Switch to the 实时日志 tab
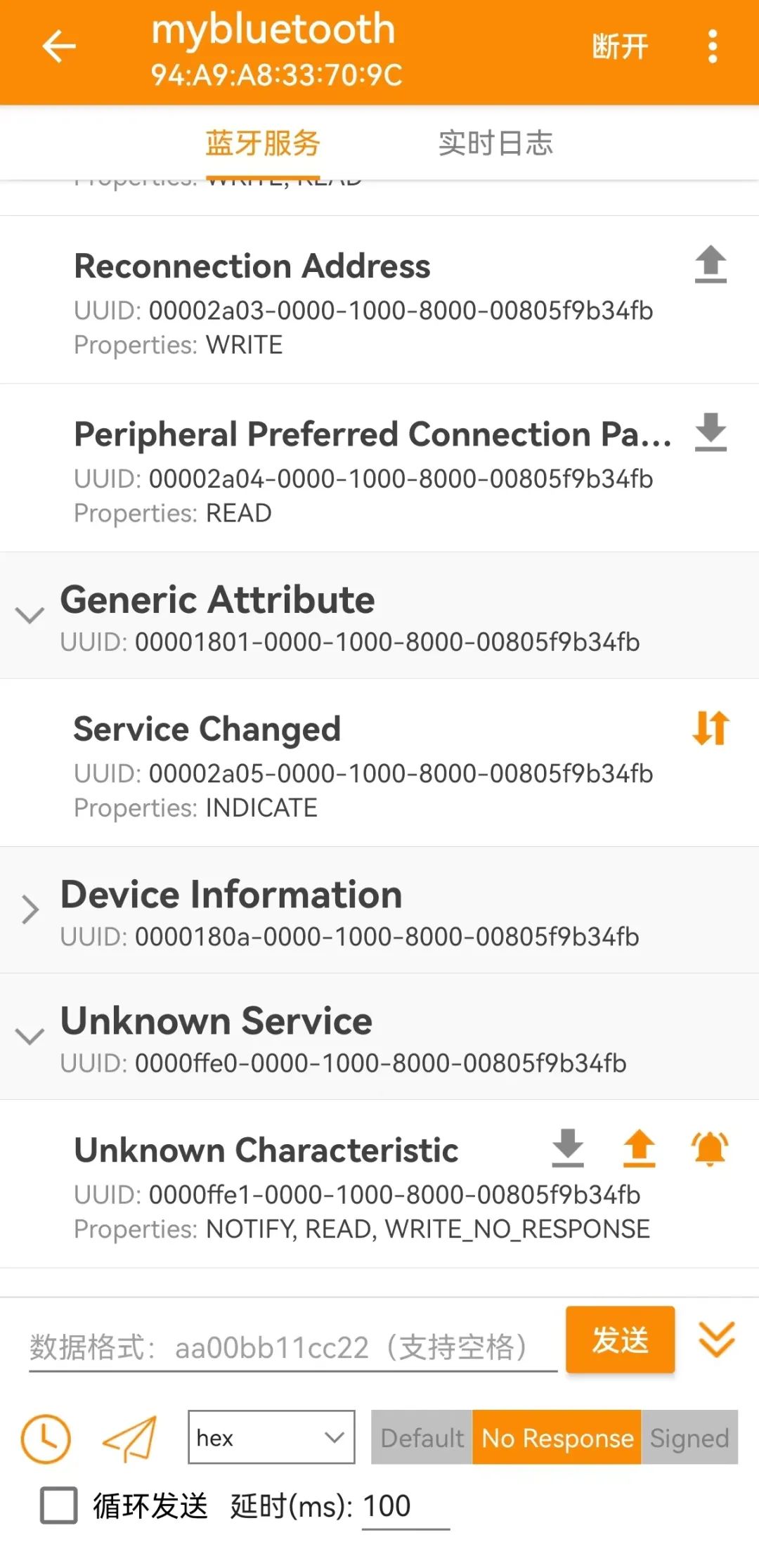 click(495, 143)
